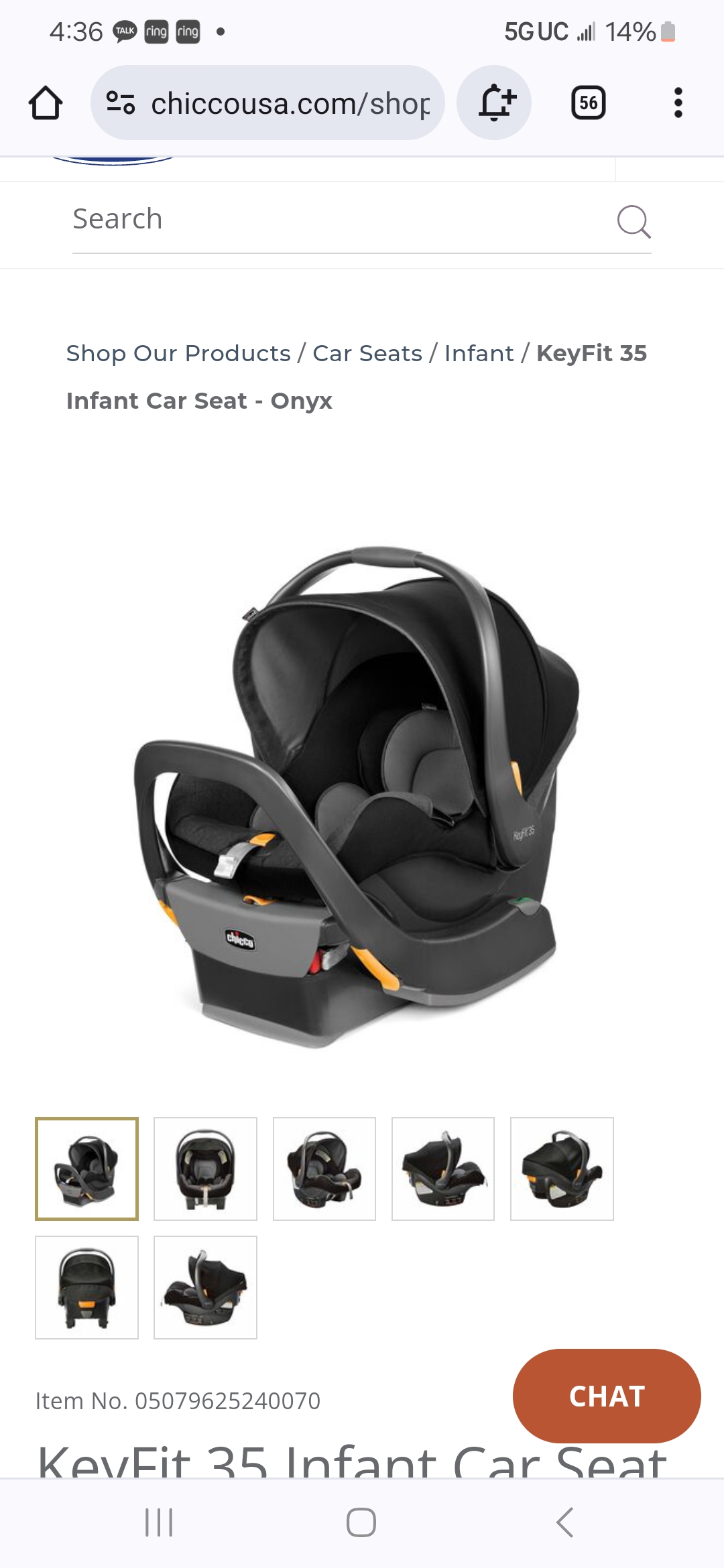This screenshot has width=724, height=1568.
Task: Select the fifth thumbnail with canopy extended
Action: (562, 1169)
